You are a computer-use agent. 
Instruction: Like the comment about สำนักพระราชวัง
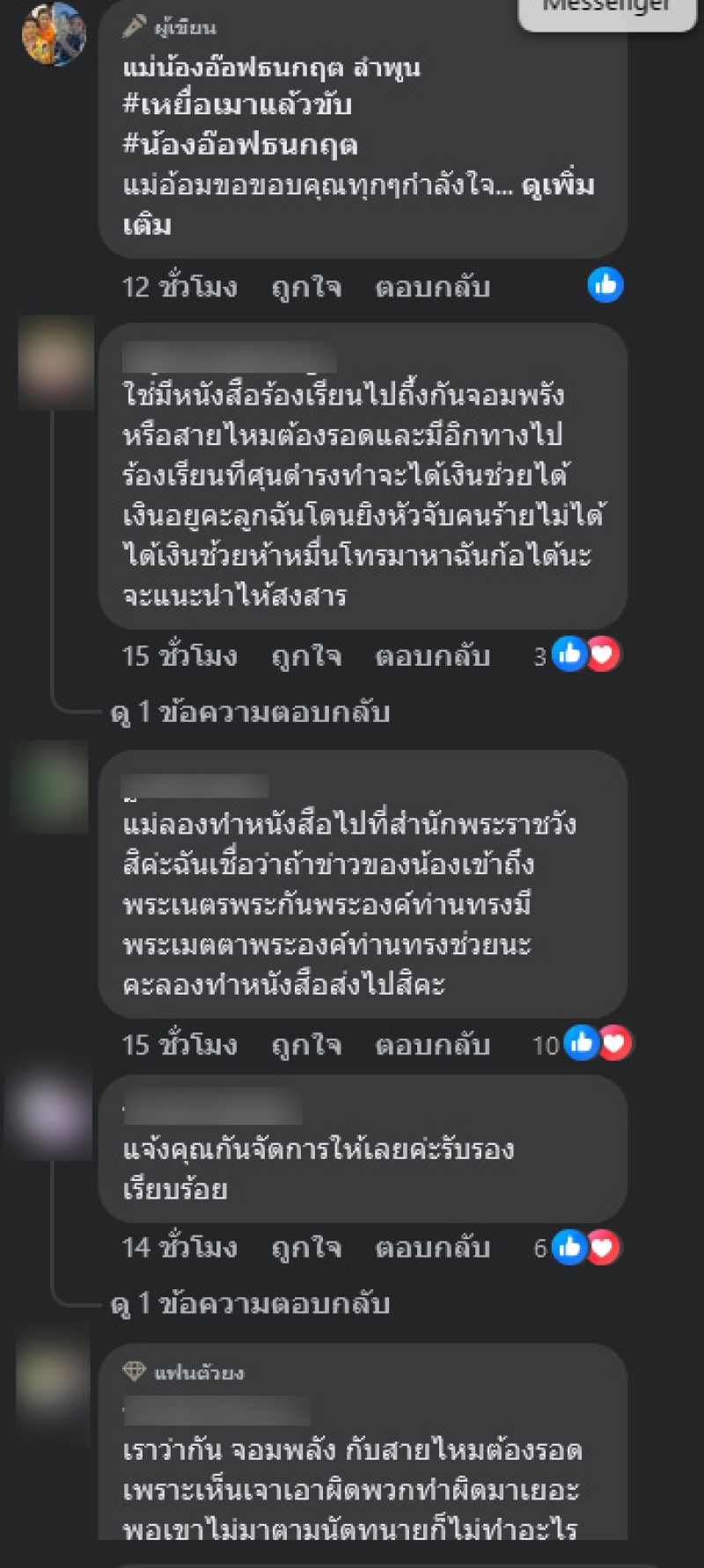click(x=306, y=1044)
